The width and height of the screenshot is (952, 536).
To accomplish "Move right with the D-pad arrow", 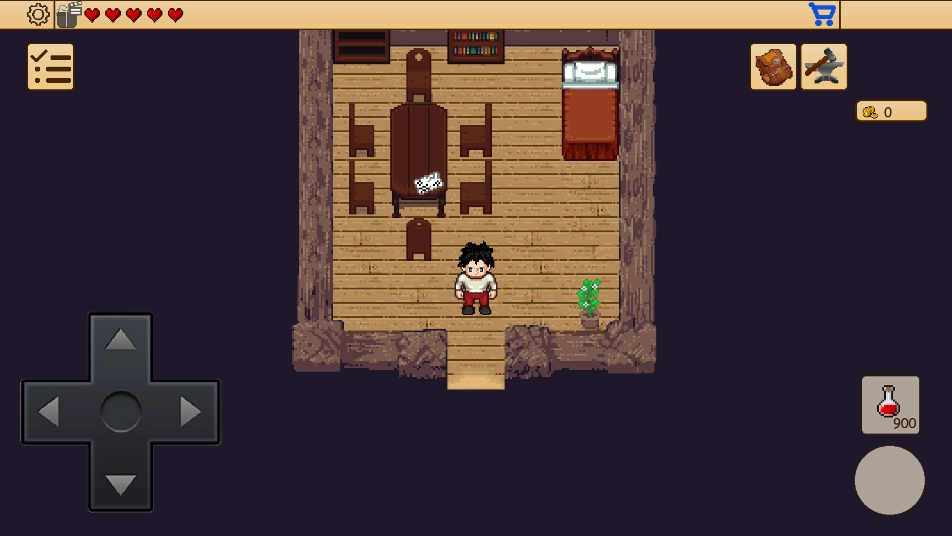I will tap(191, 412).
